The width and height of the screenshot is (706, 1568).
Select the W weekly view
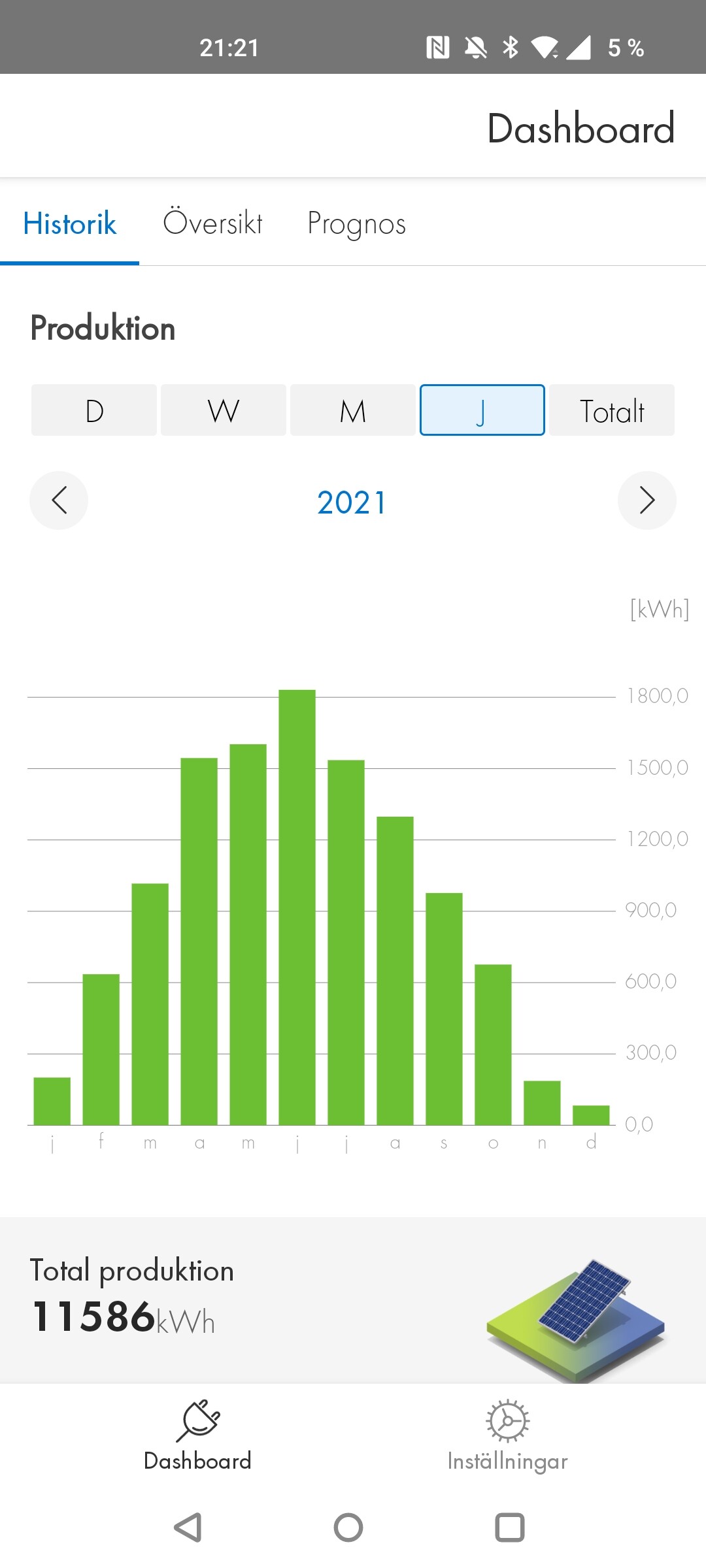[x=224, y=410]
